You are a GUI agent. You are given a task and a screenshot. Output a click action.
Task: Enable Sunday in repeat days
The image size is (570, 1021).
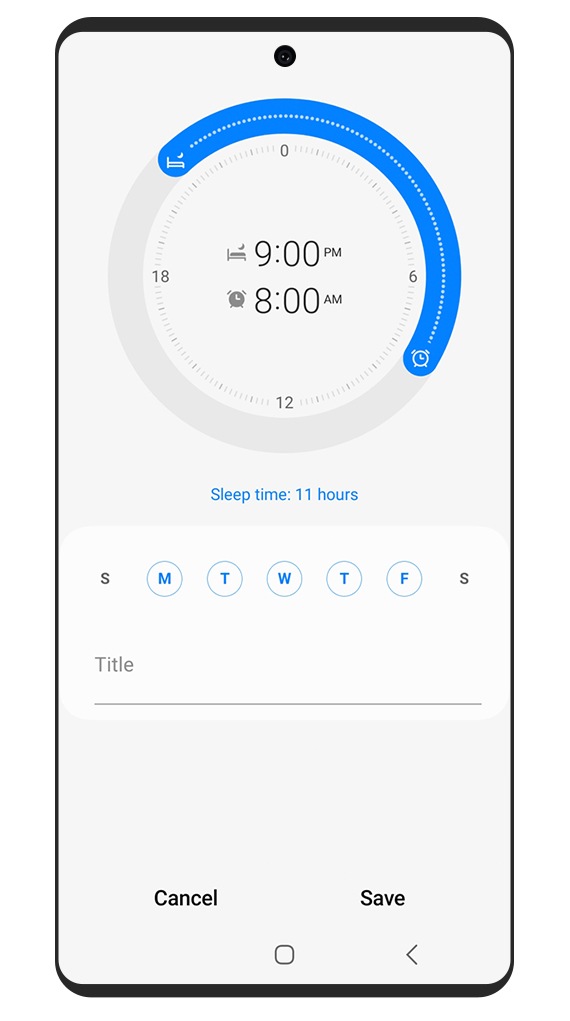point(105,578)
